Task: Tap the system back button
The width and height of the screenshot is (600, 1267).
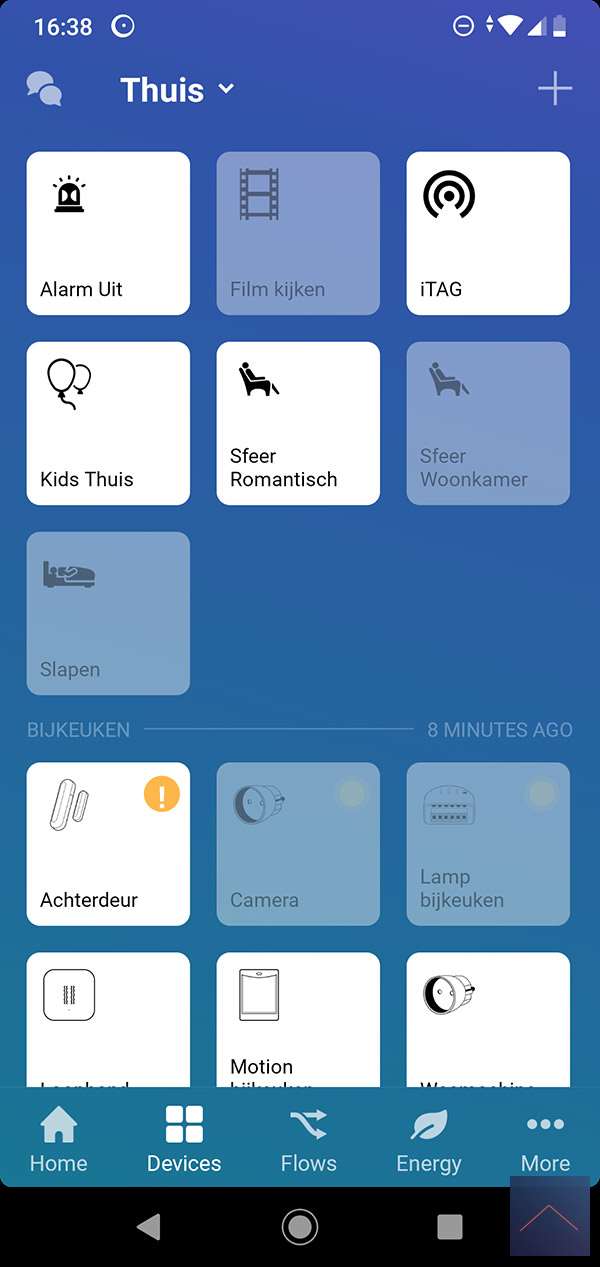Action: [149, 1227]
